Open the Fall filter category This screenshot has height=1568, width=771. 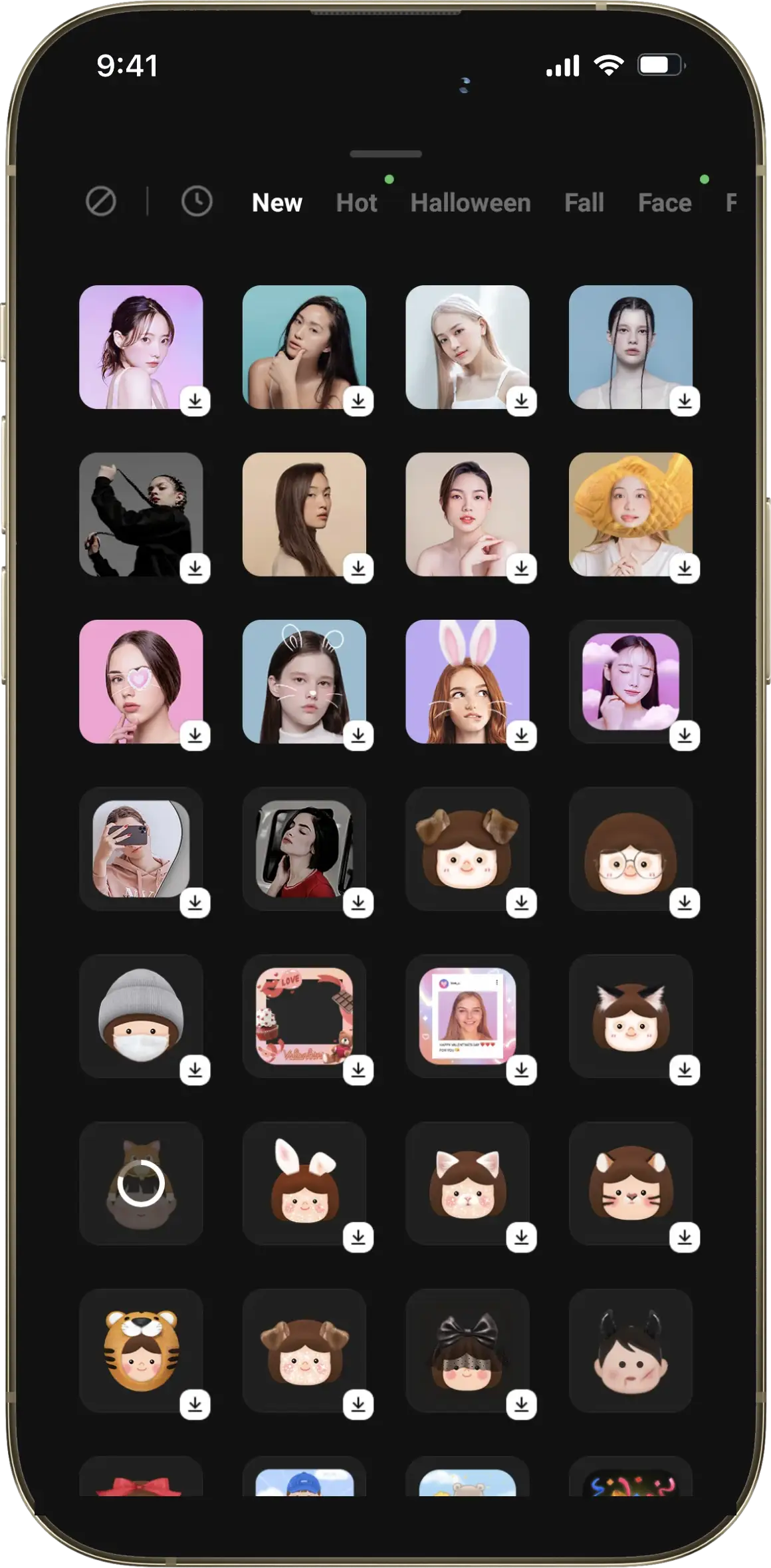(584, 203)
